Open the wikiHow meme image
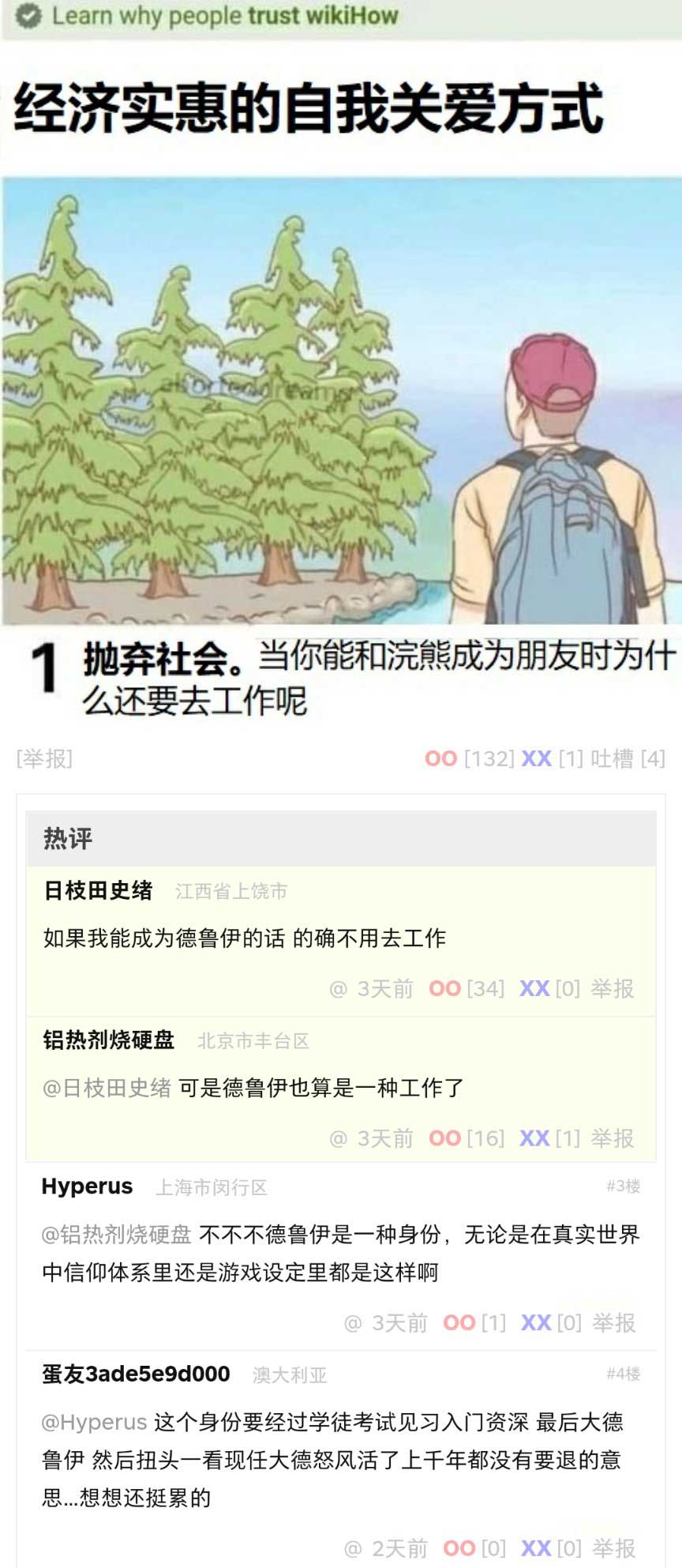The height and width of the screenshot is (1568, 682). [x=341, y=363]
